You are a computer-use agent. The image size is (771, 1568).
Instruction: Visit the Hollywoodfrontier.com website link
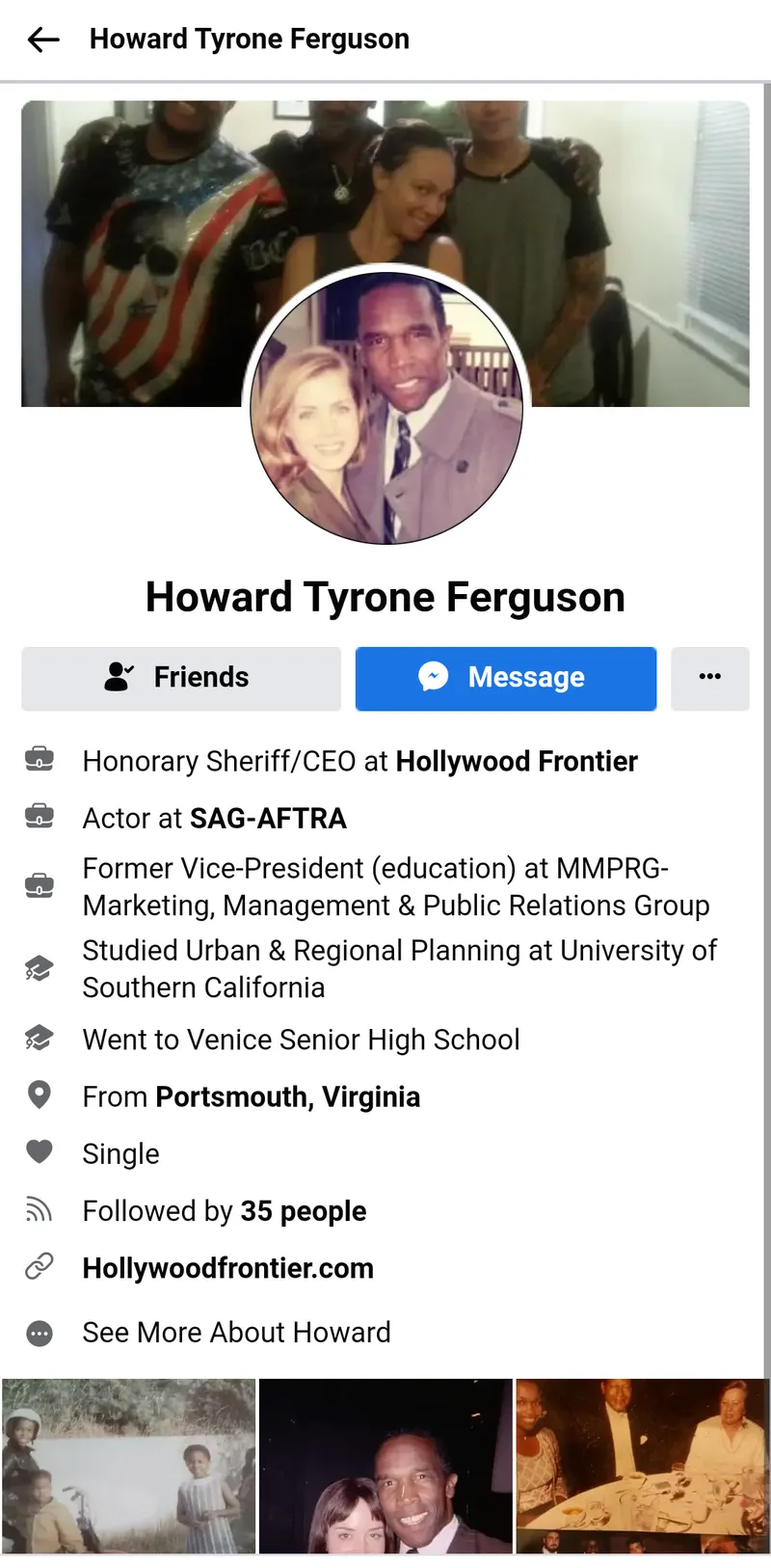point(227,1268)
